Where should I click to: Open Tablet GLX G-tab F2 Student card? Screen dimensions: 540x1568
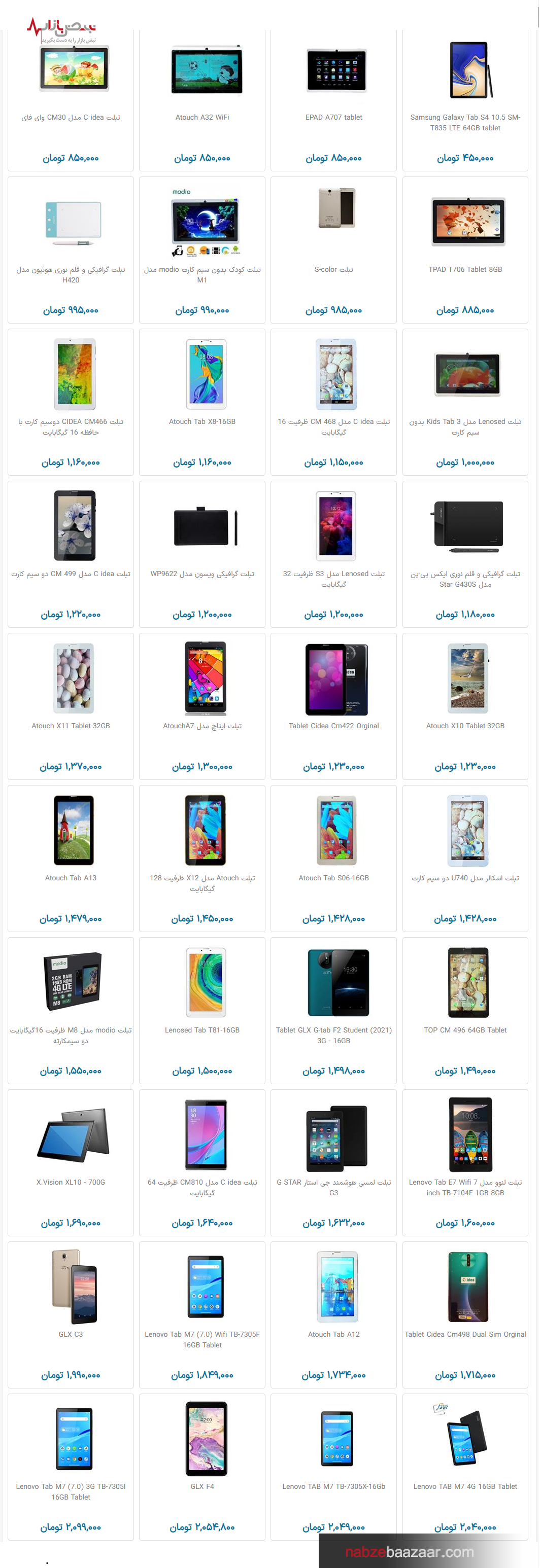(x=333, y=1035)
